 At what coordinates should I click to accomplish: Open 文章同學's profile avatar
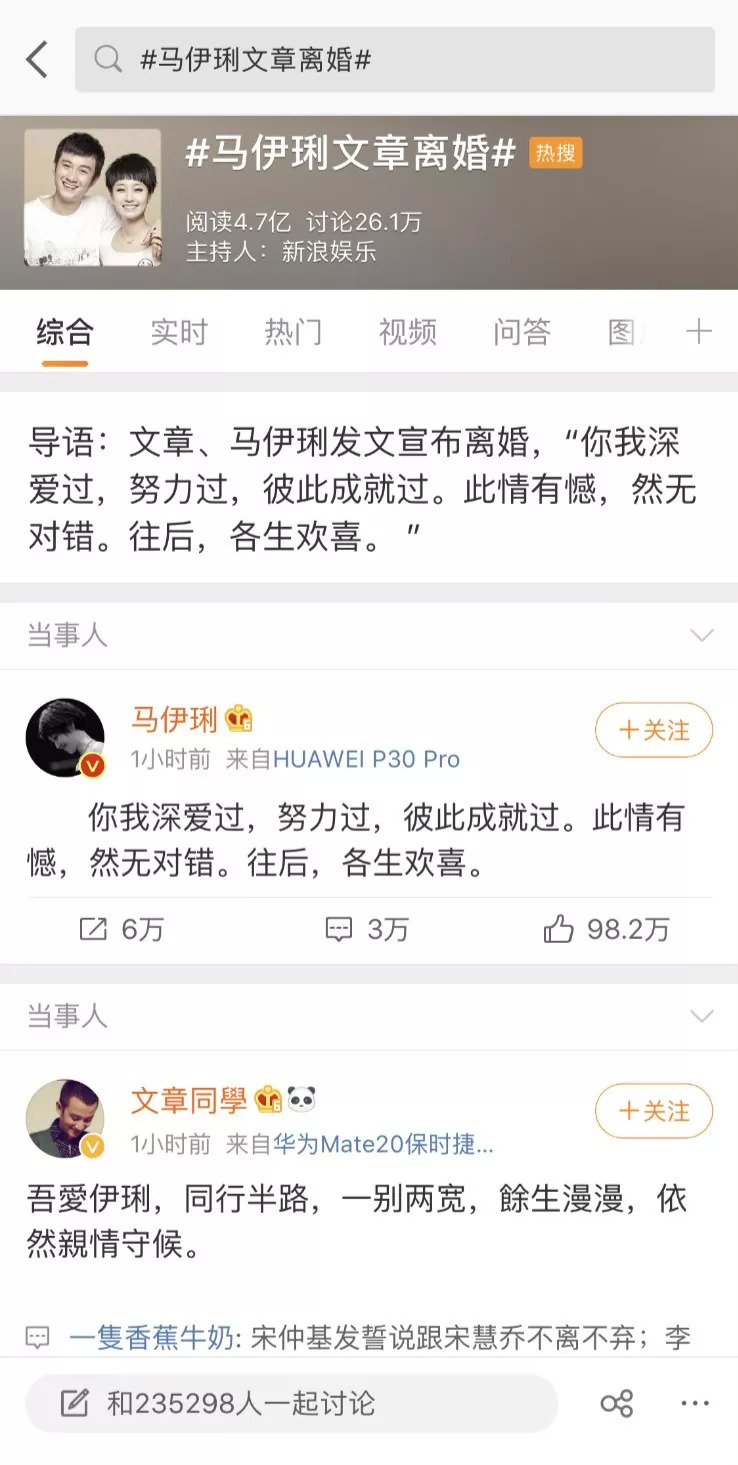pos(65,1118)
